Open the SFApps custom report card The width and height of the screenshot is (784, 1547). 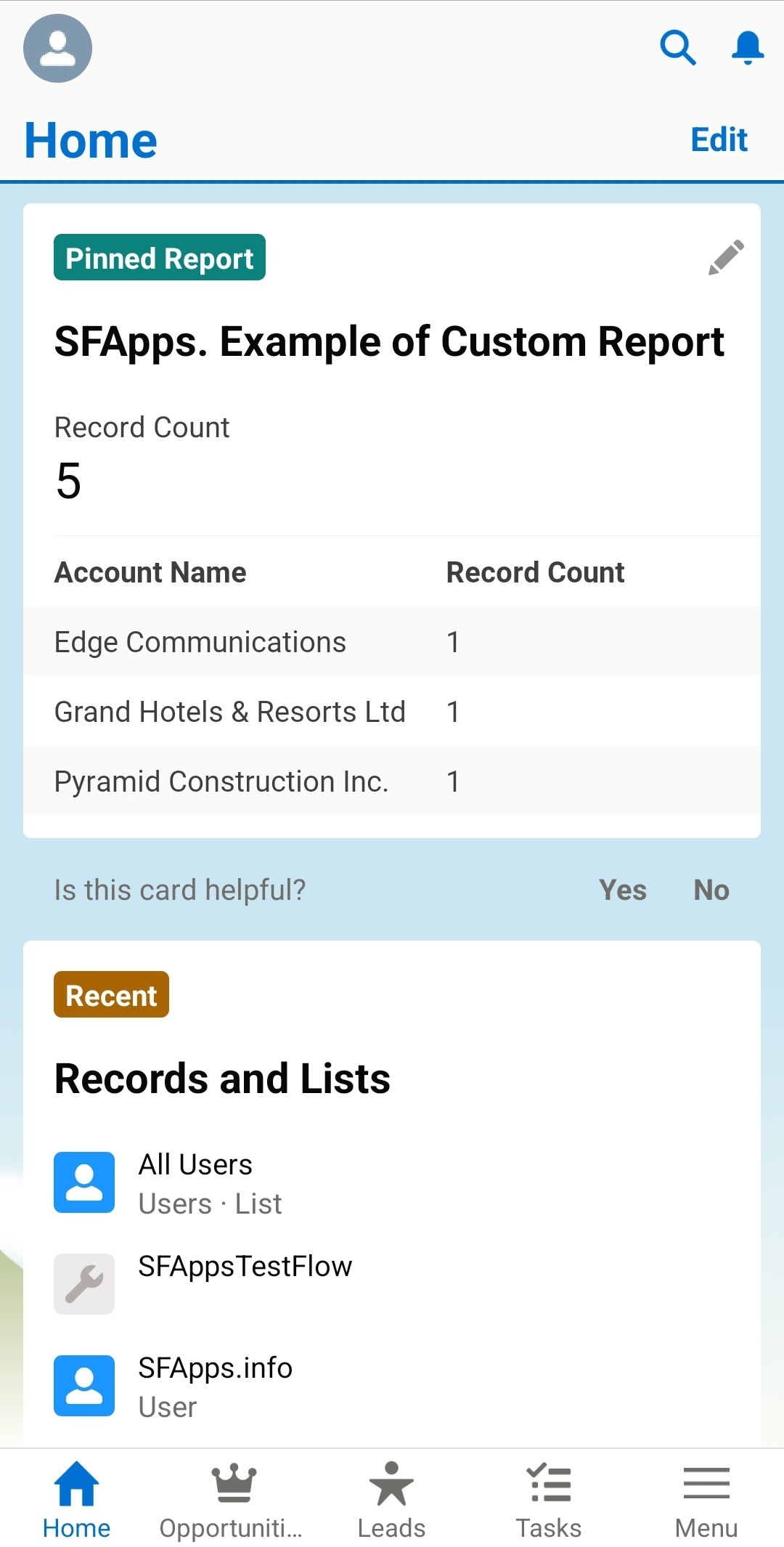[389, 342]
